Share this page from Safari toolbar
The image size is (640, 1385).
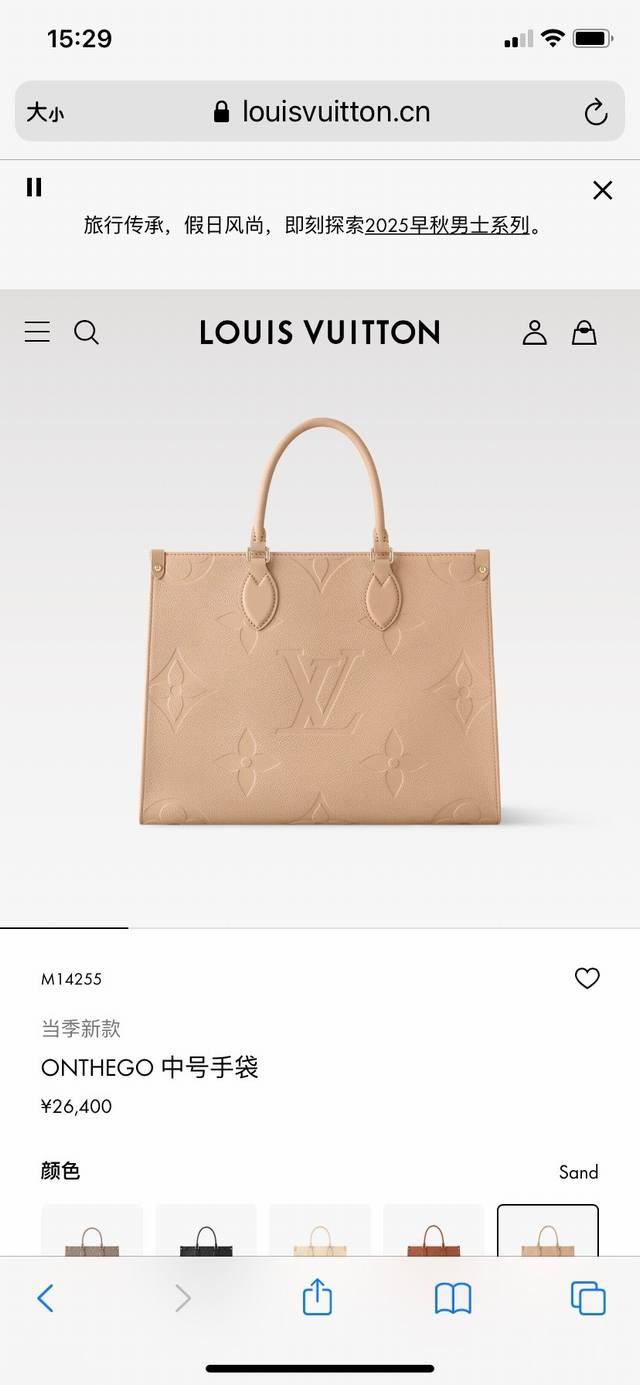pyautogui.click(x=317, y=1298)
